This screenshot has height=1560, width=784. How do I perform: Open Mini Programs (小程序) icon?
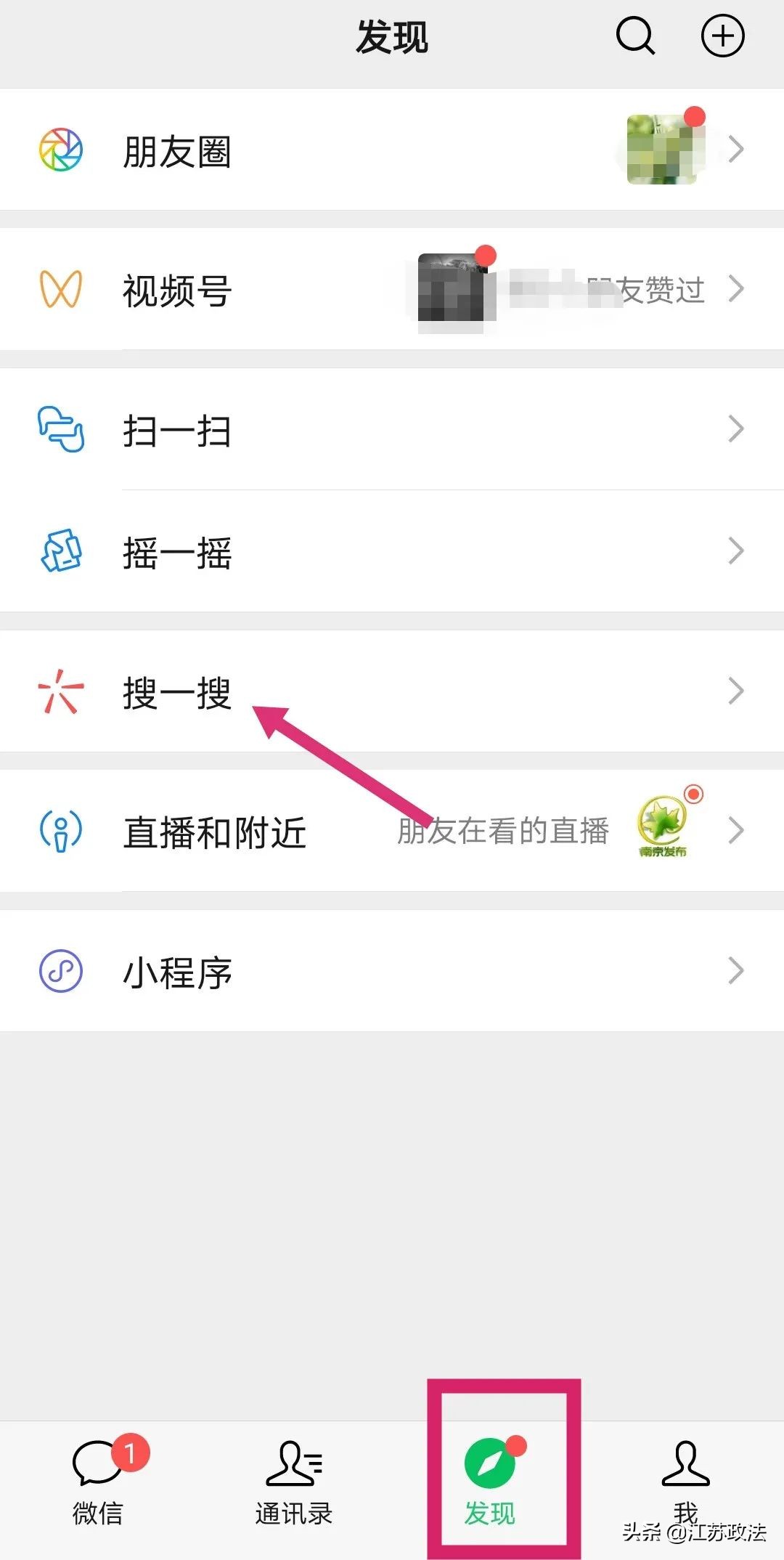coord(60,971)
